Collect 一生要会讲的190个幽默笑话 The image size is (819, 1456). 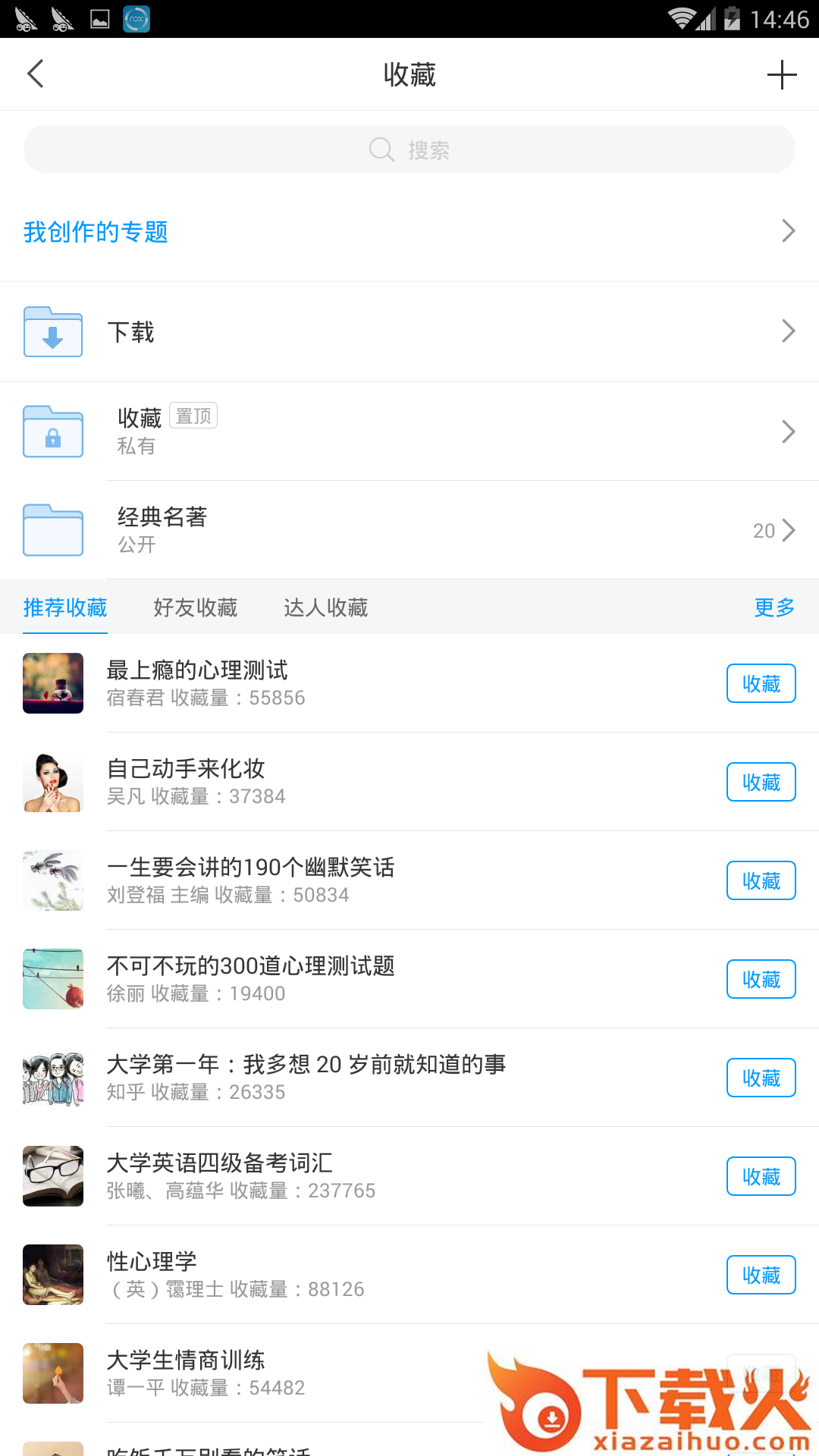[x=761, y=880]
